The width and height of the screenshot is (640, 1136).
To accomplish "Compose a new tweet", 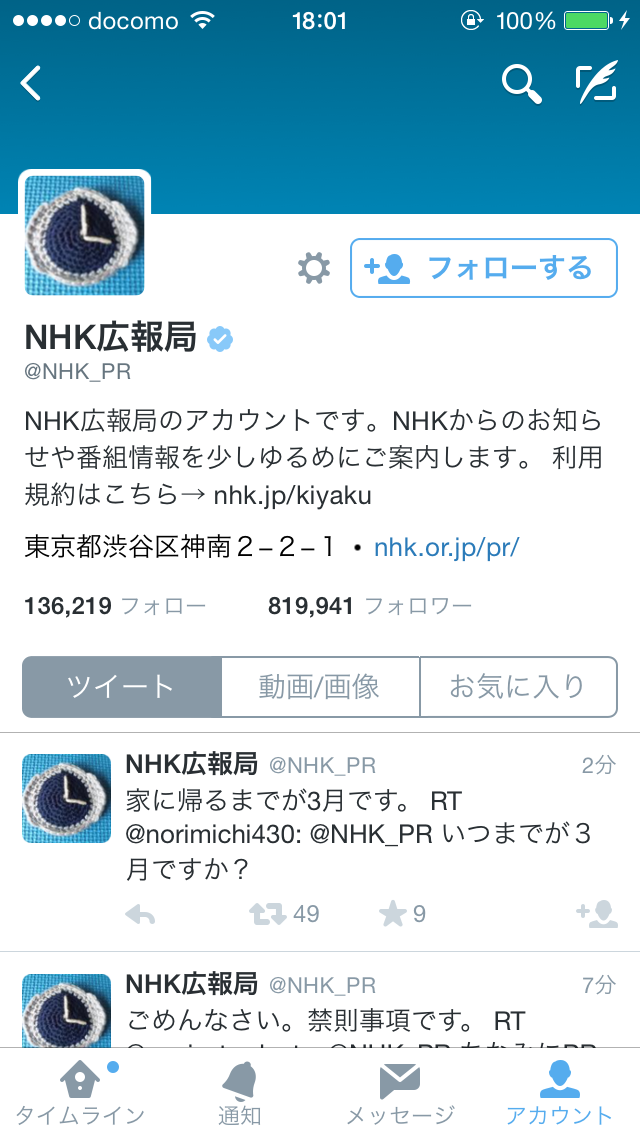I will click(x=596, y=84).
